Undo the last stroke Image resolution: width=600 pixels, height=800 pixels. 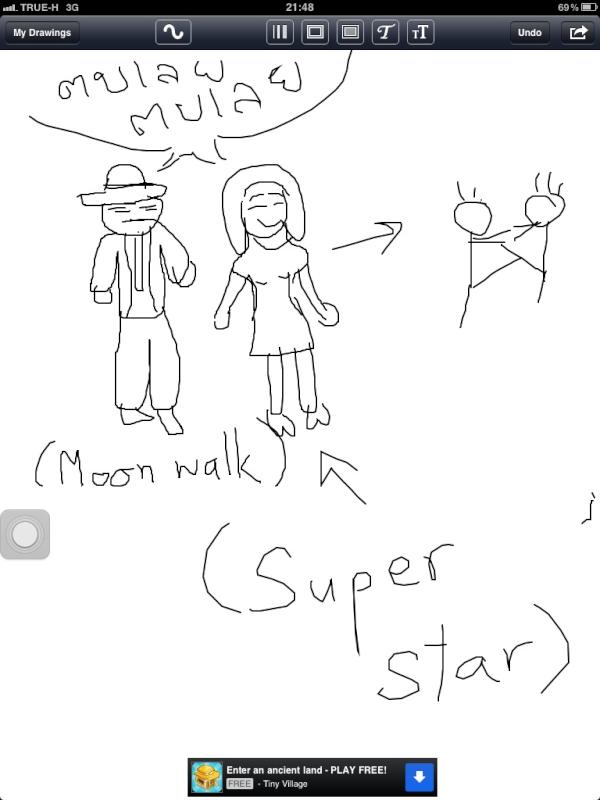tap(529, 32)
